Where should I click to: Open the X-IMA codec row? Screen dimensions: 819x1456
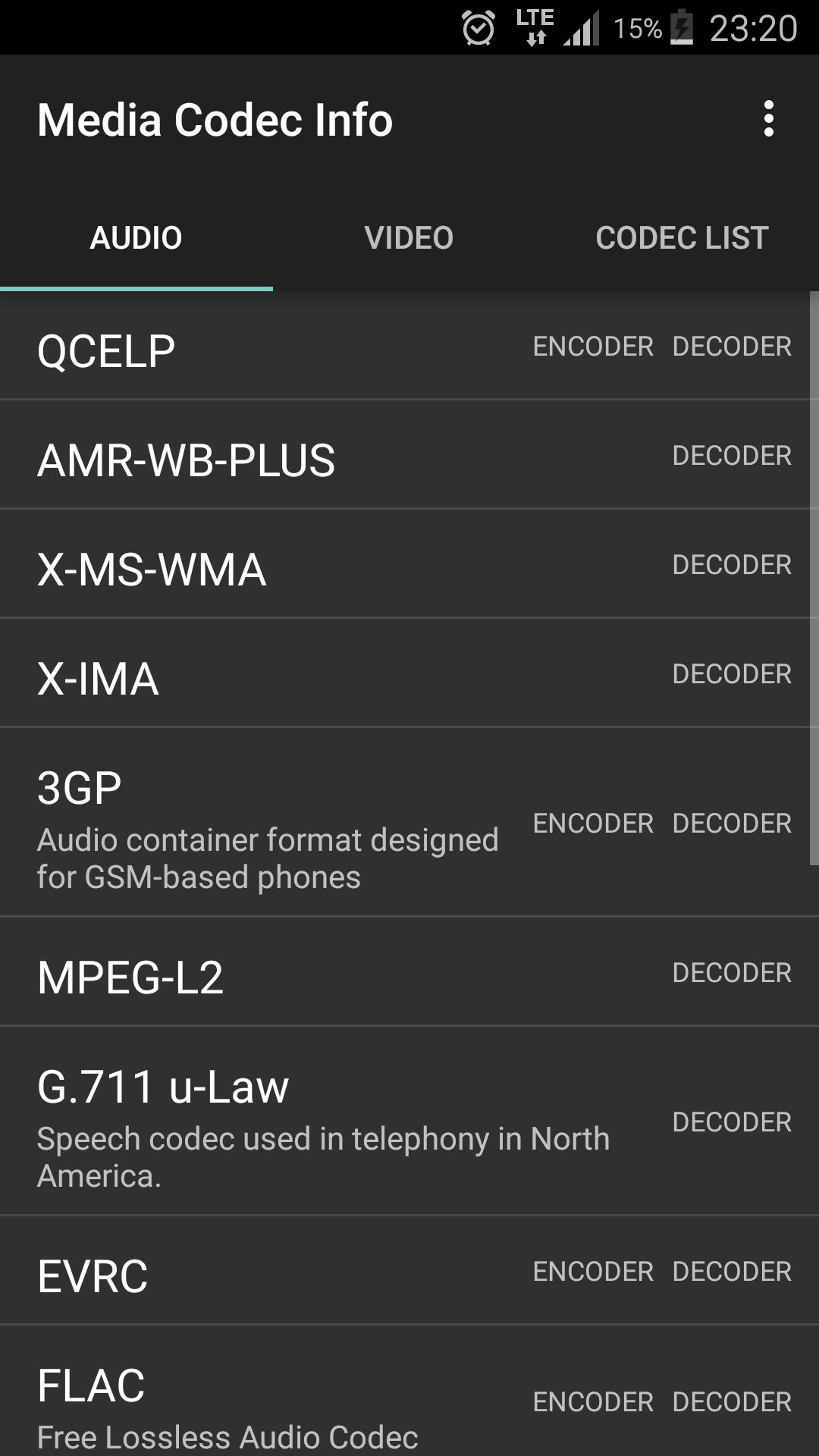click(405, 673)
